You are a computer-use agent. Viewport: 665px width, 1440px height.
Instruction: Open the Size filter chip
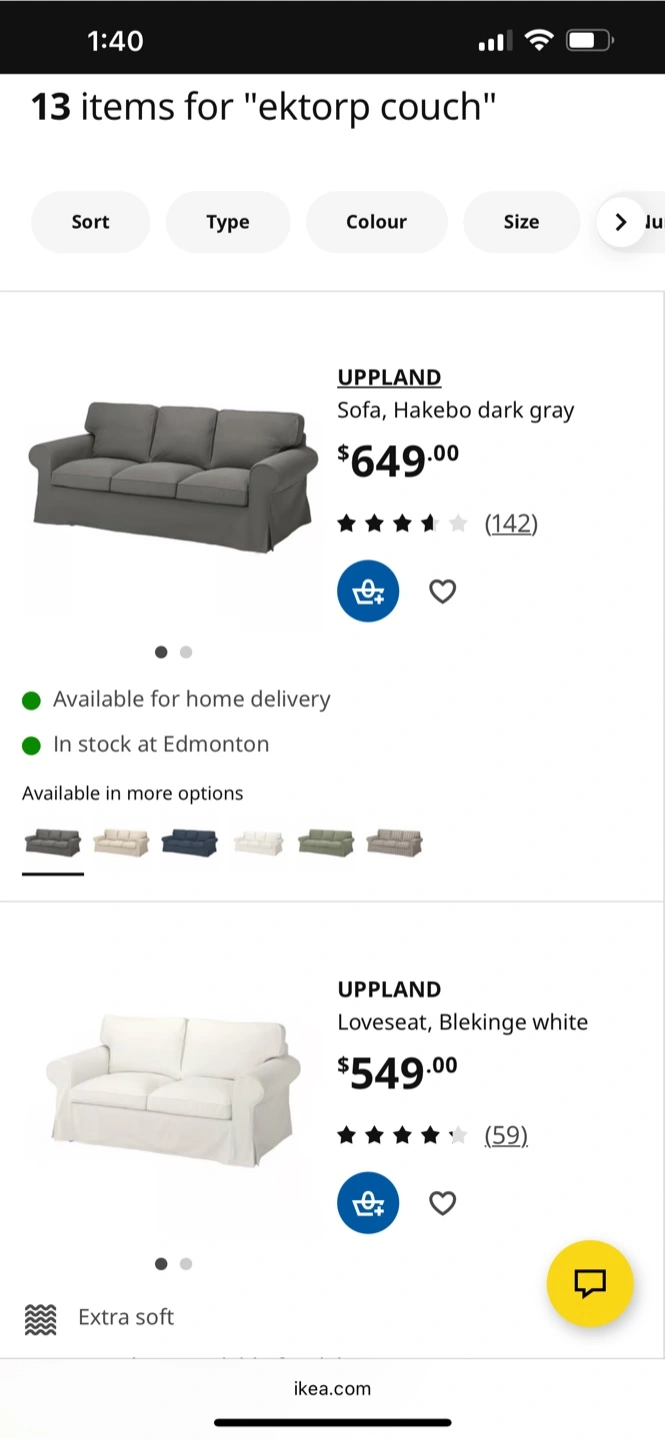[521, 222]
